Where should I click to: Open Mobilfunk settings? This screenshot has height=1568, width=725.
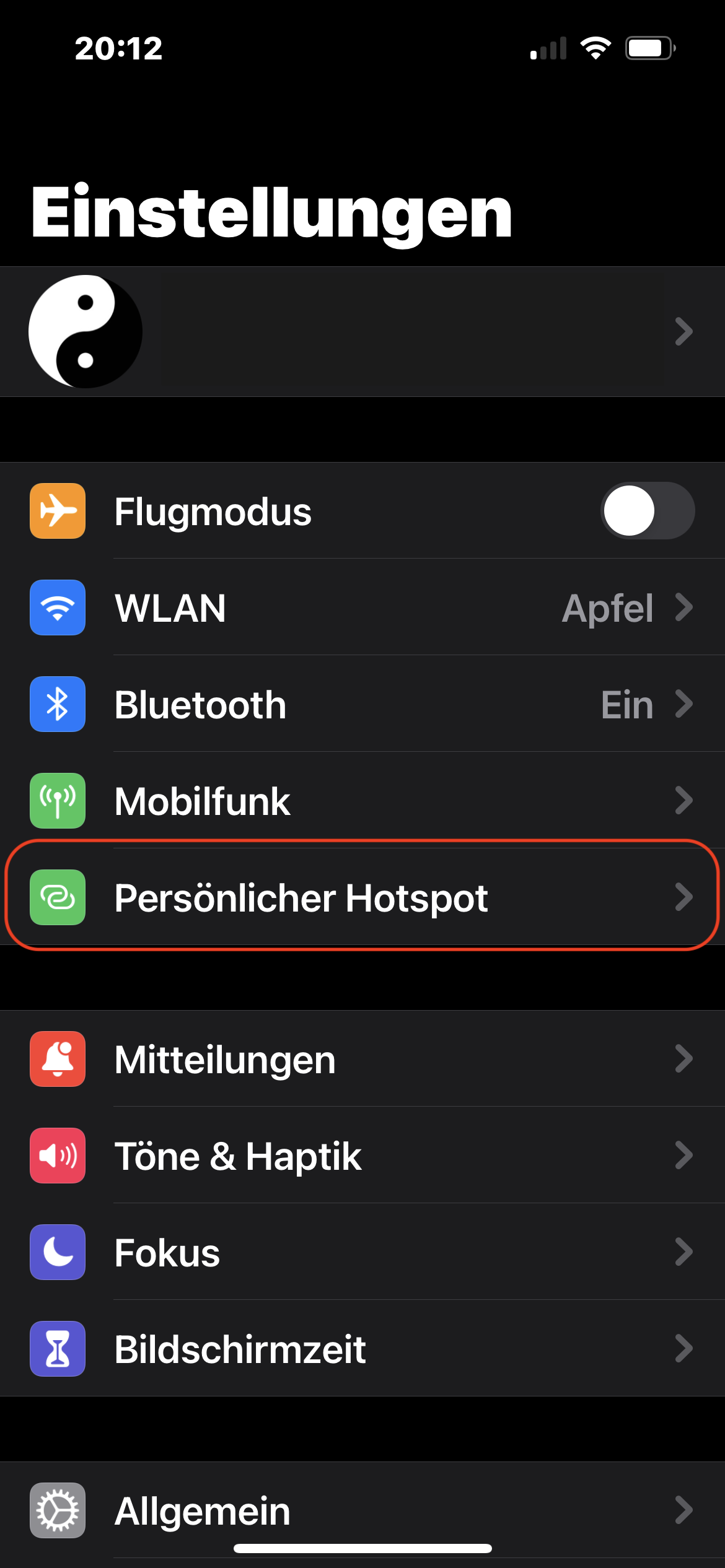pos(362,801)
